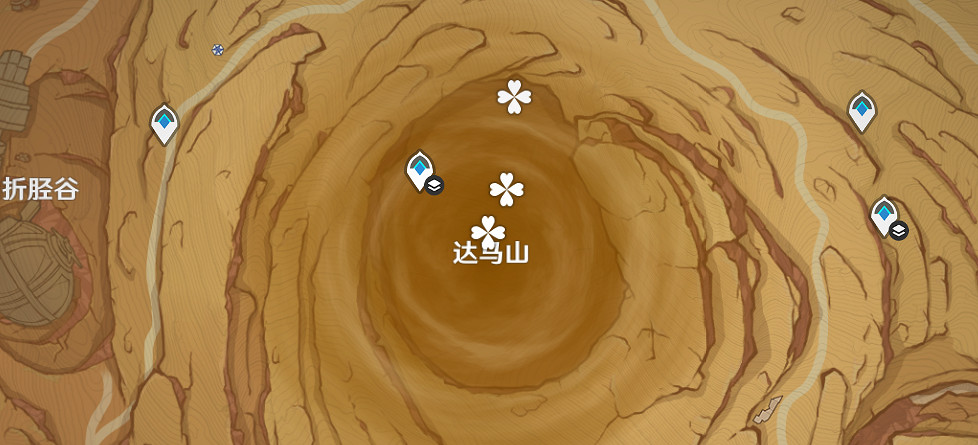
Task: Tap the small snowflake marker near 折胫谷
Action: coord(218,49)
